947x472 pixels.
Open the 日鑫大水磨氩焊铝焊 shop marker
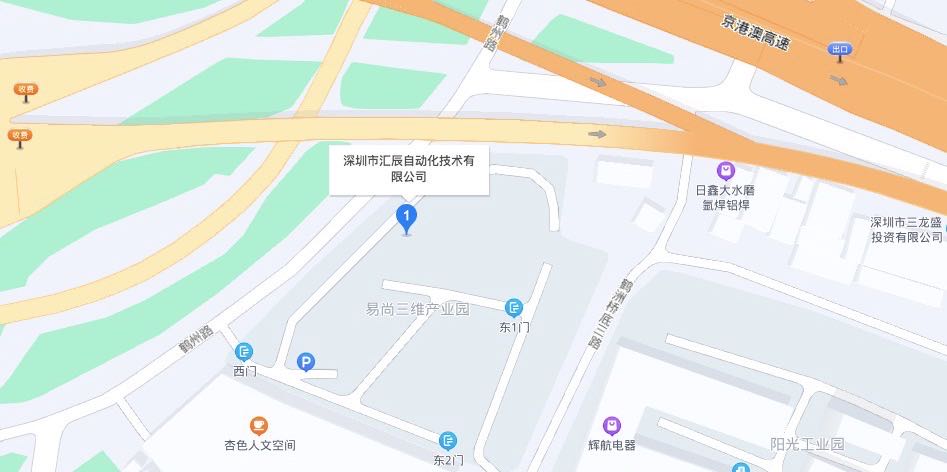click(x=725, y=170)
